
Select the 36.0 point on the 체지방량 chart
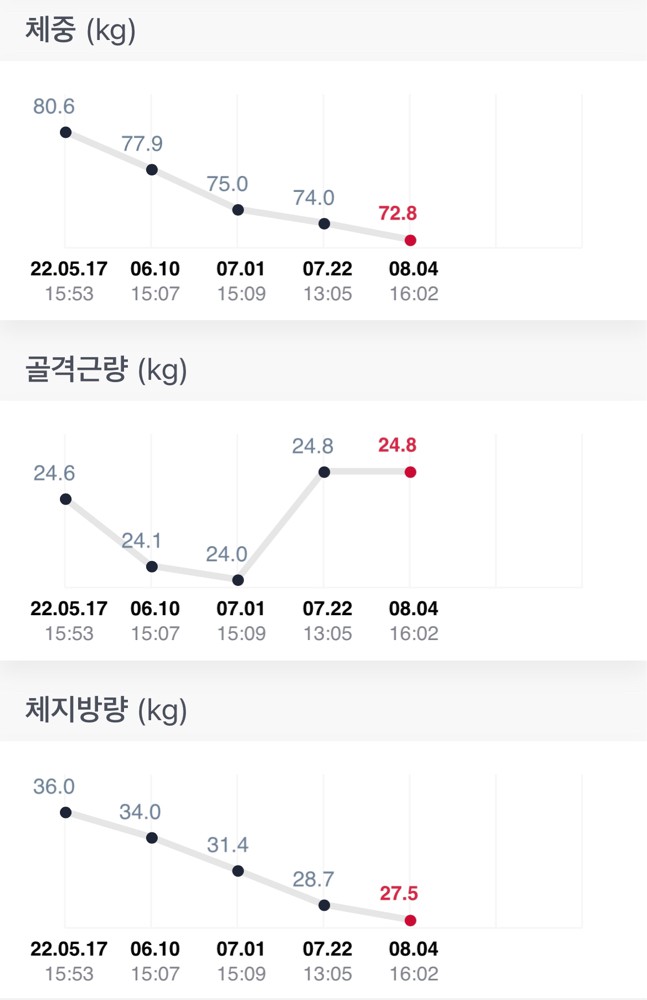pyautogui.click(x=66, y=813)
